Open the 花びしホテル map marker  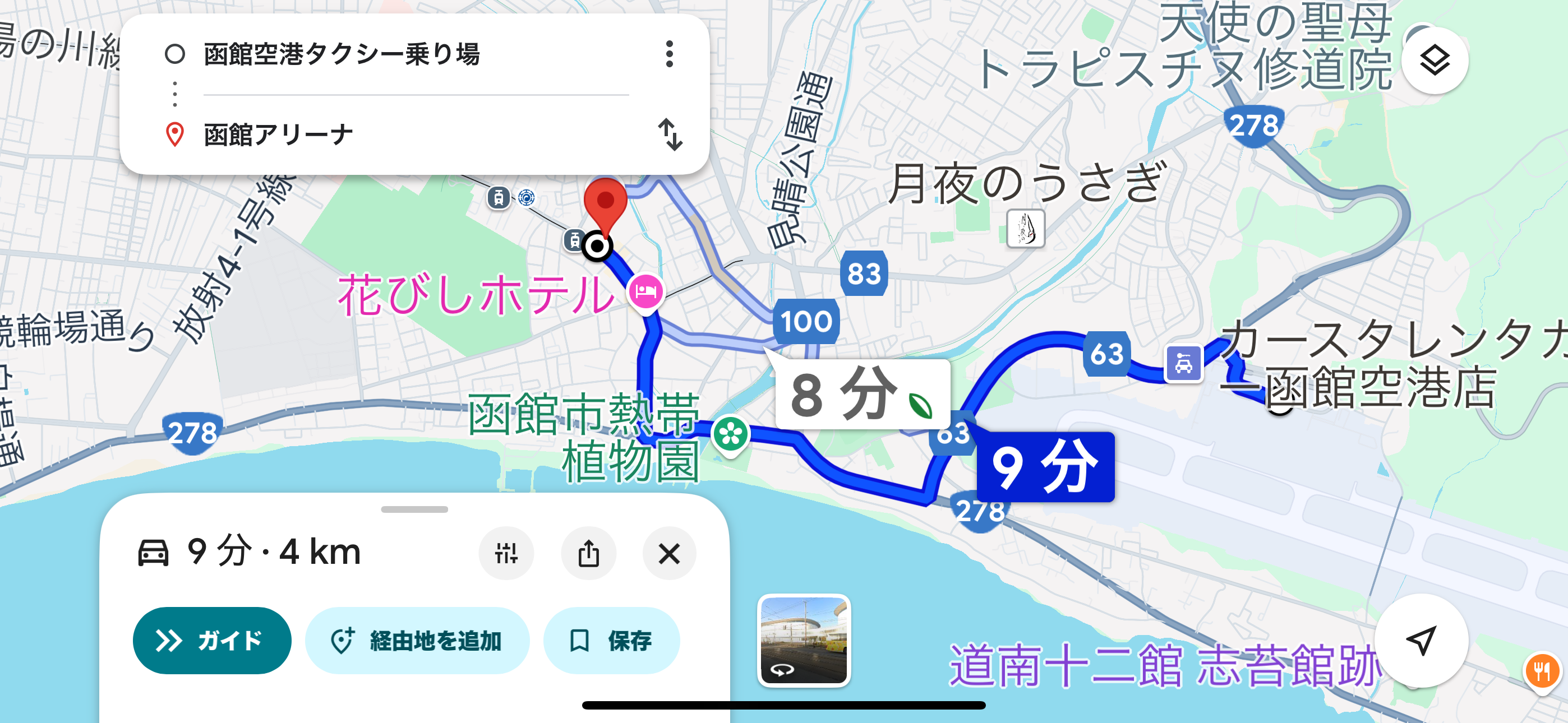tap(646, 292)
